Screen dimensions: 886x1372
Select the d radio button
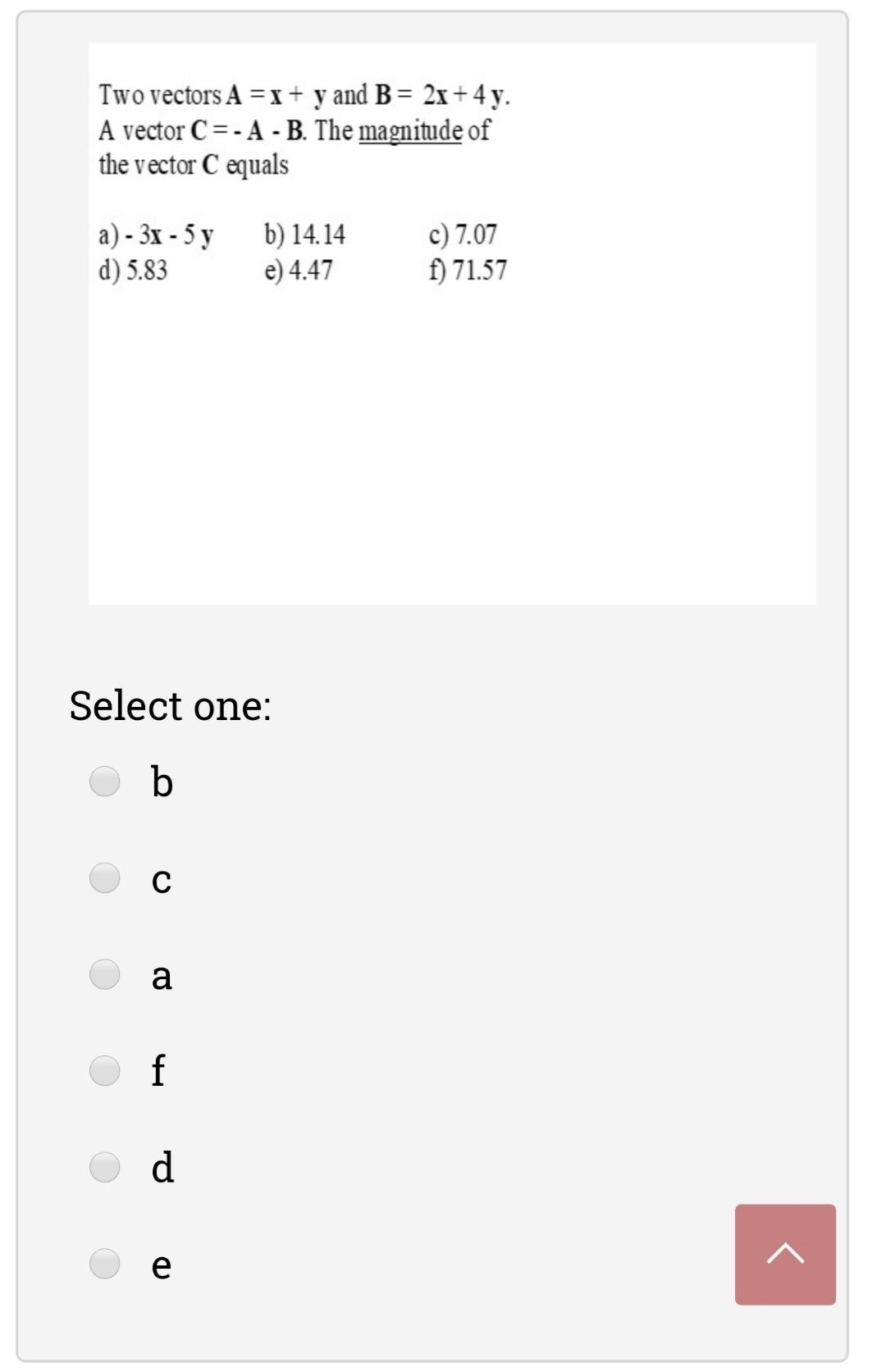(x=105, y=1167)
